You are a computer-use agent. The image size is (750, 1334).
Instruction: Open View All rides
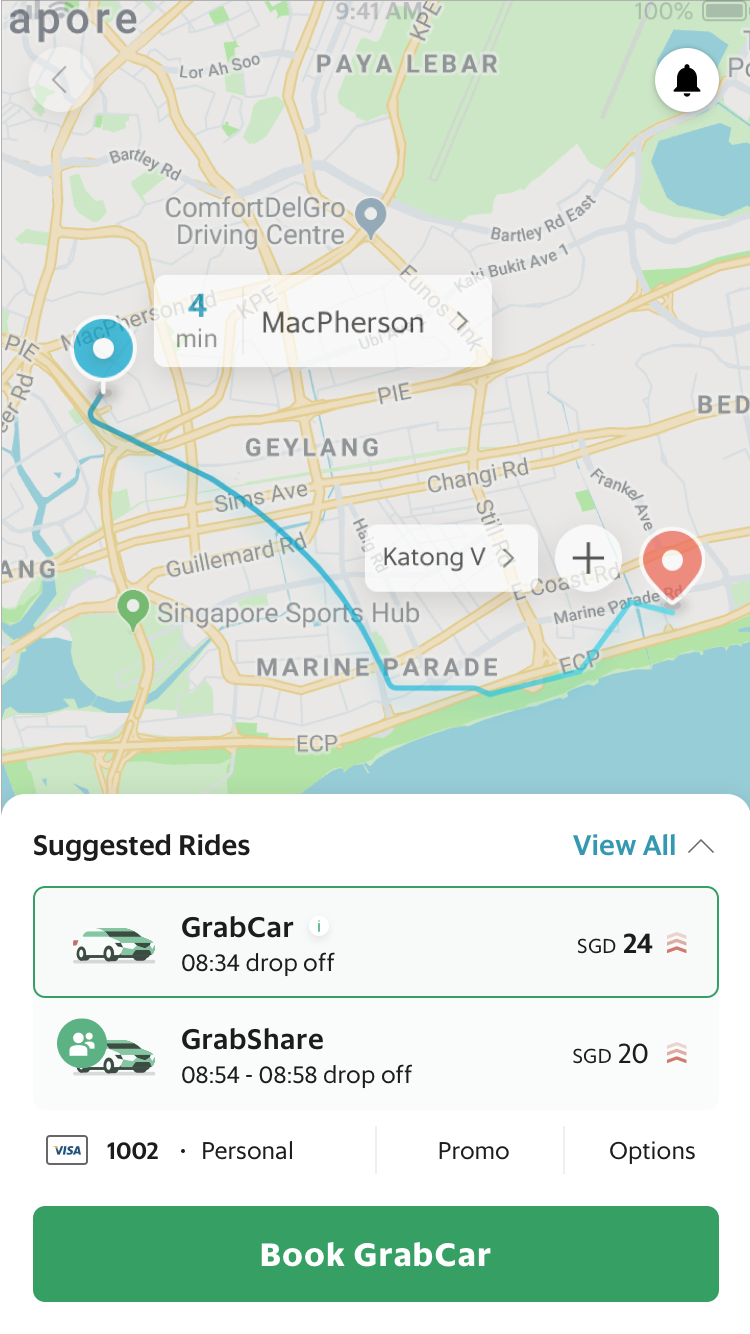(x=624, y=845)
